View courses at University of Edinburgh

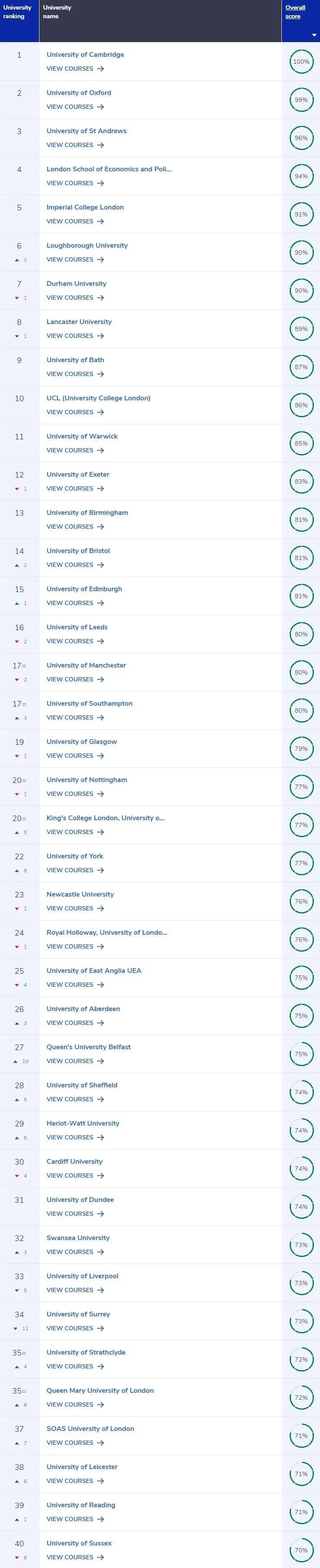(75, 603)
